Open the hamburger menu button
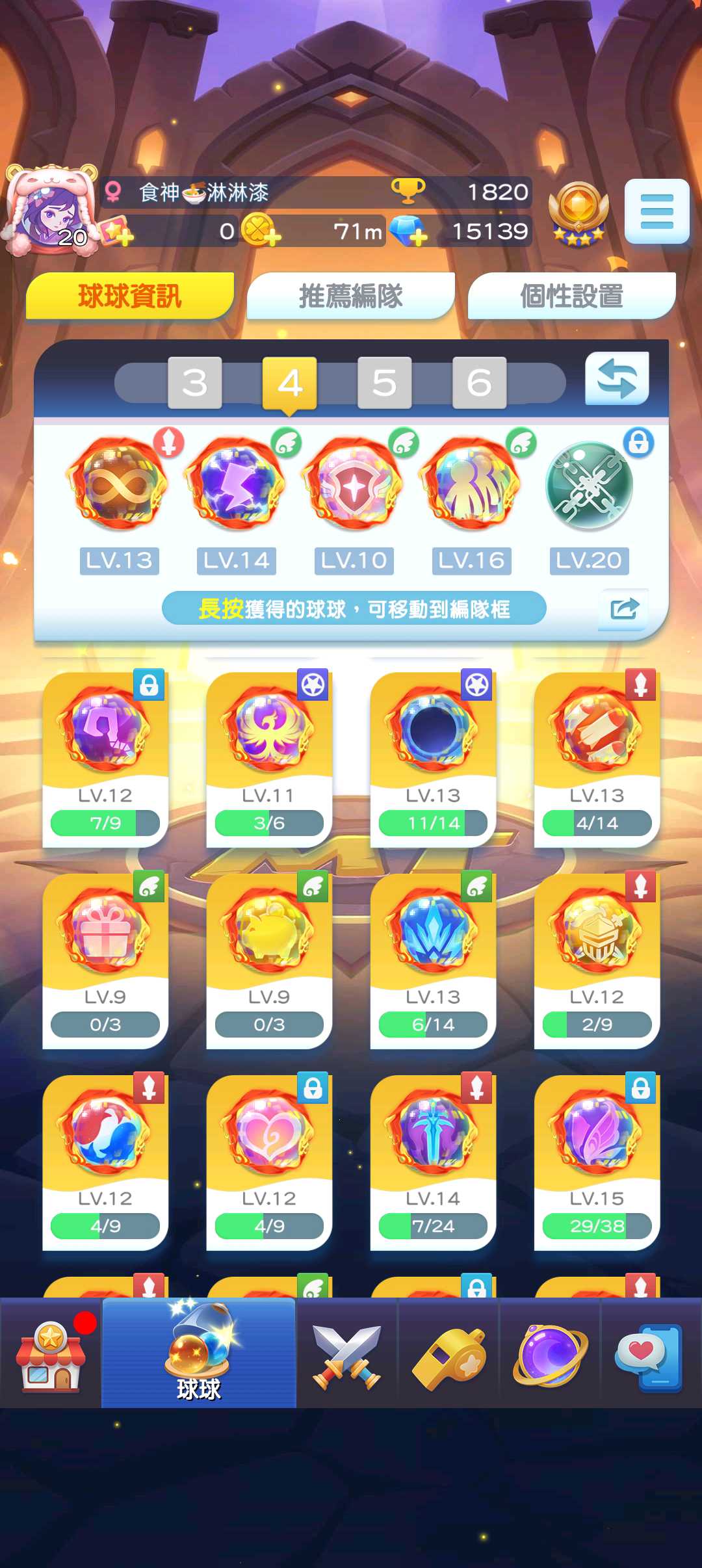The height and width of the screenshot is (1568, 702). pos(656,211)
